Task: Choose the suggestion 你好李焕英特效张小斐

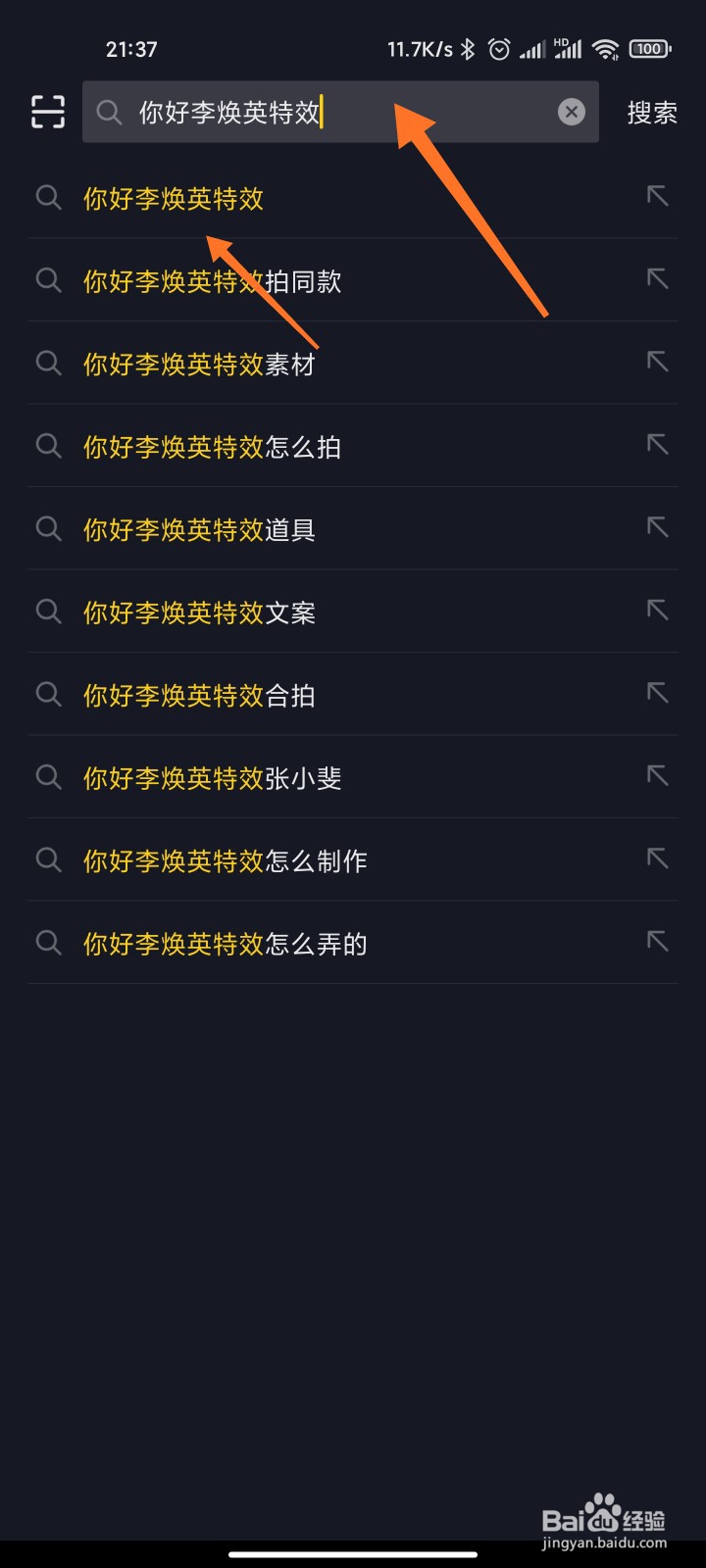Action: click(x=212, y=779)
